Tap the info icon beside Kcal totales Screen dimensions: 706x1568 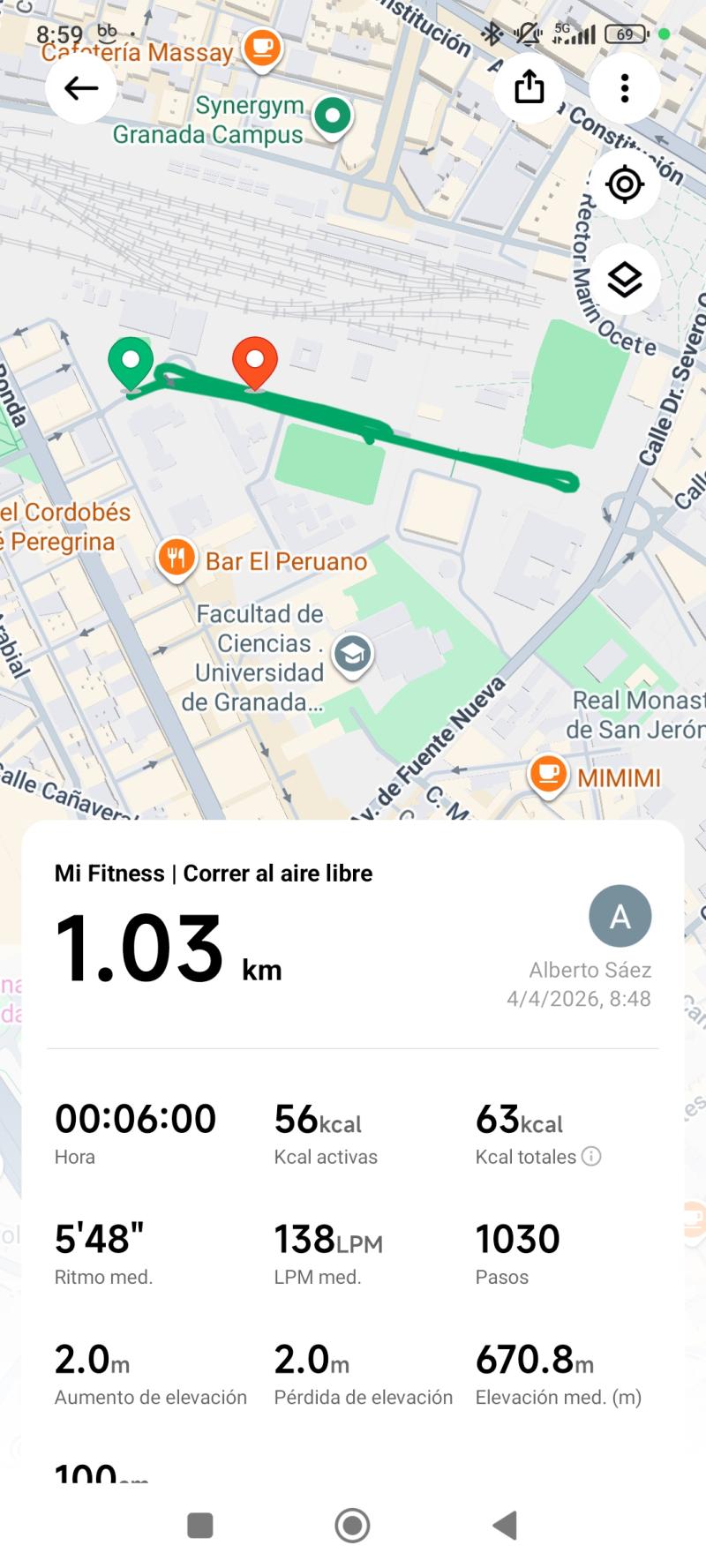[591, 1156]
